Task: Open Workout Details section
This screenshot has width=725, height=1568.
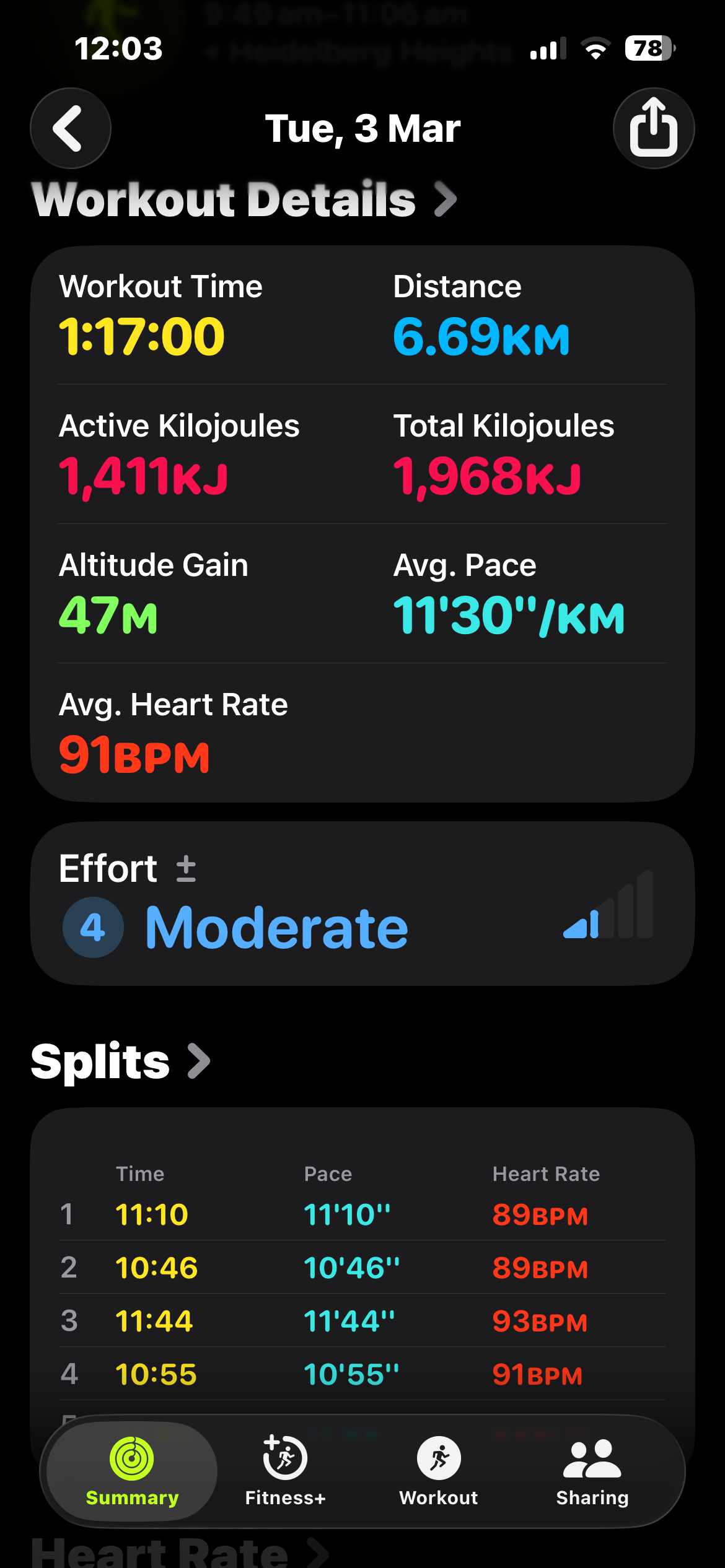Action: pyautogui.click(x=244, y=200)
